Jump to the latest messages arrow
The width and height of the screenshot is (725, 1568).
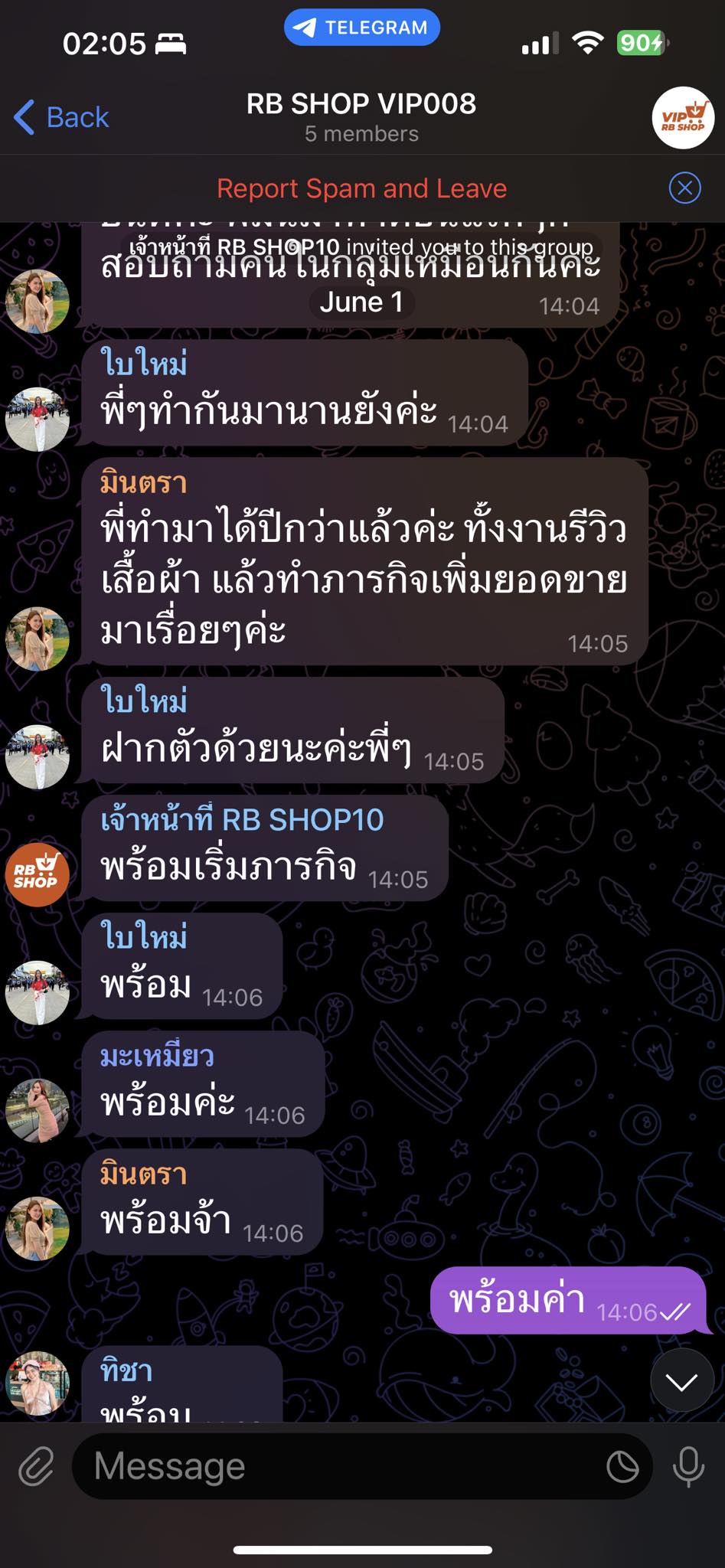[681, 1380]
